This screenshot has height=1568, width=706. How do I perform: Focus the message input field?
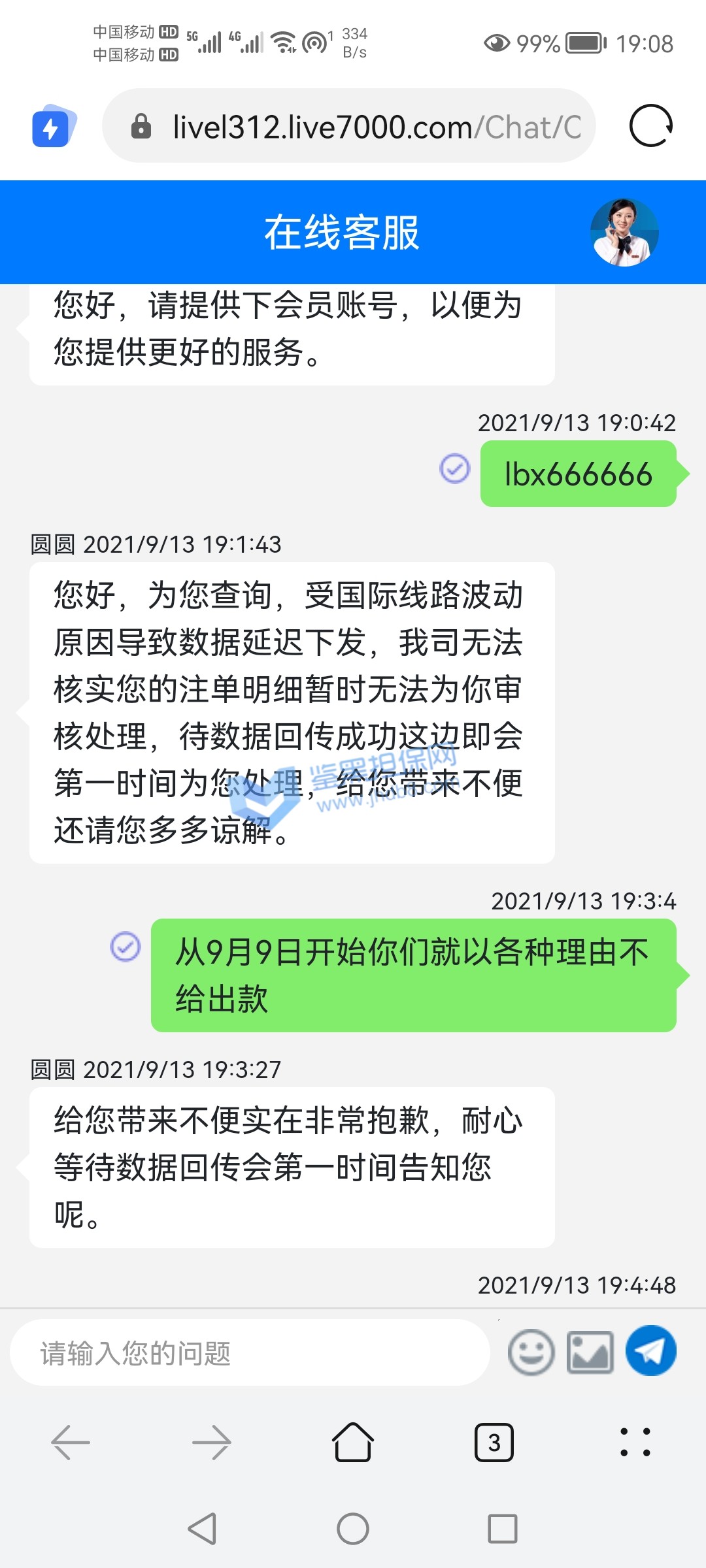click(250, 1352)
